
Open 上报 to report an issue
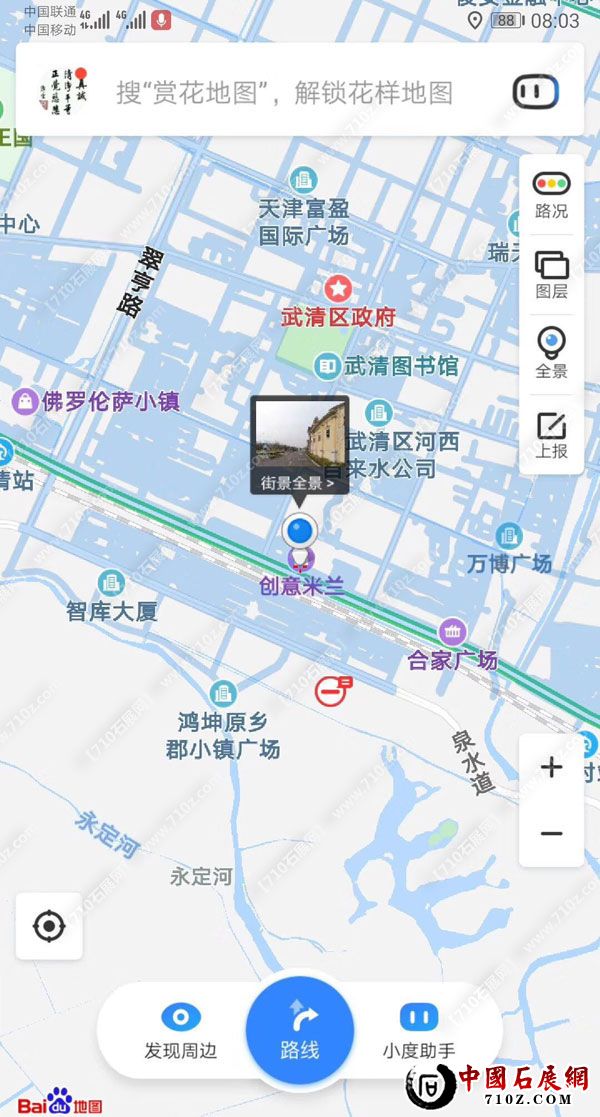pyautogui.click(x=551, y=434)
